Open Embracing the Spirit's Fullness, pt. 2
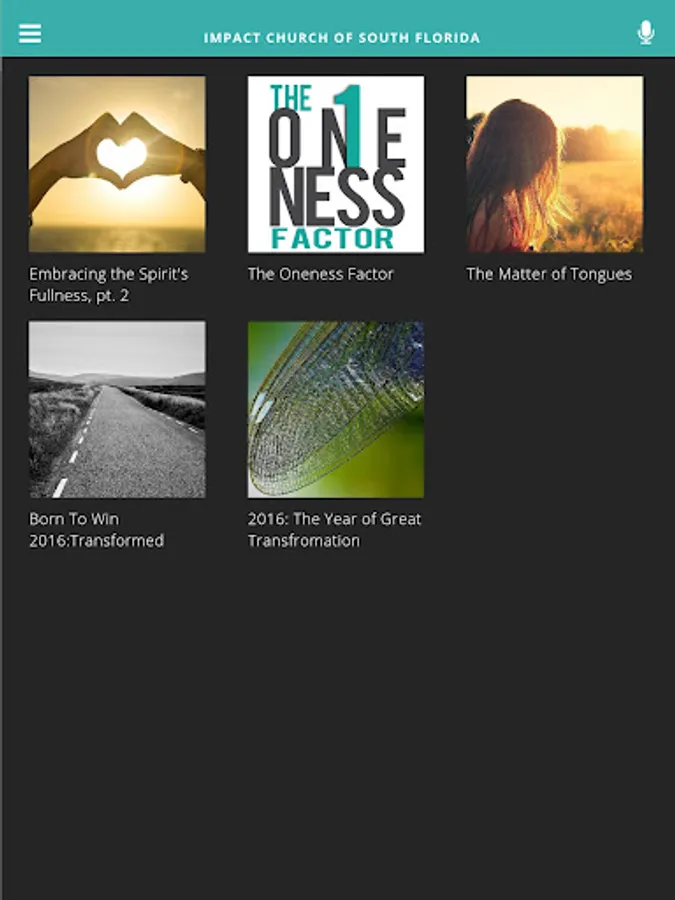675x900 pixels. (117, 164)
